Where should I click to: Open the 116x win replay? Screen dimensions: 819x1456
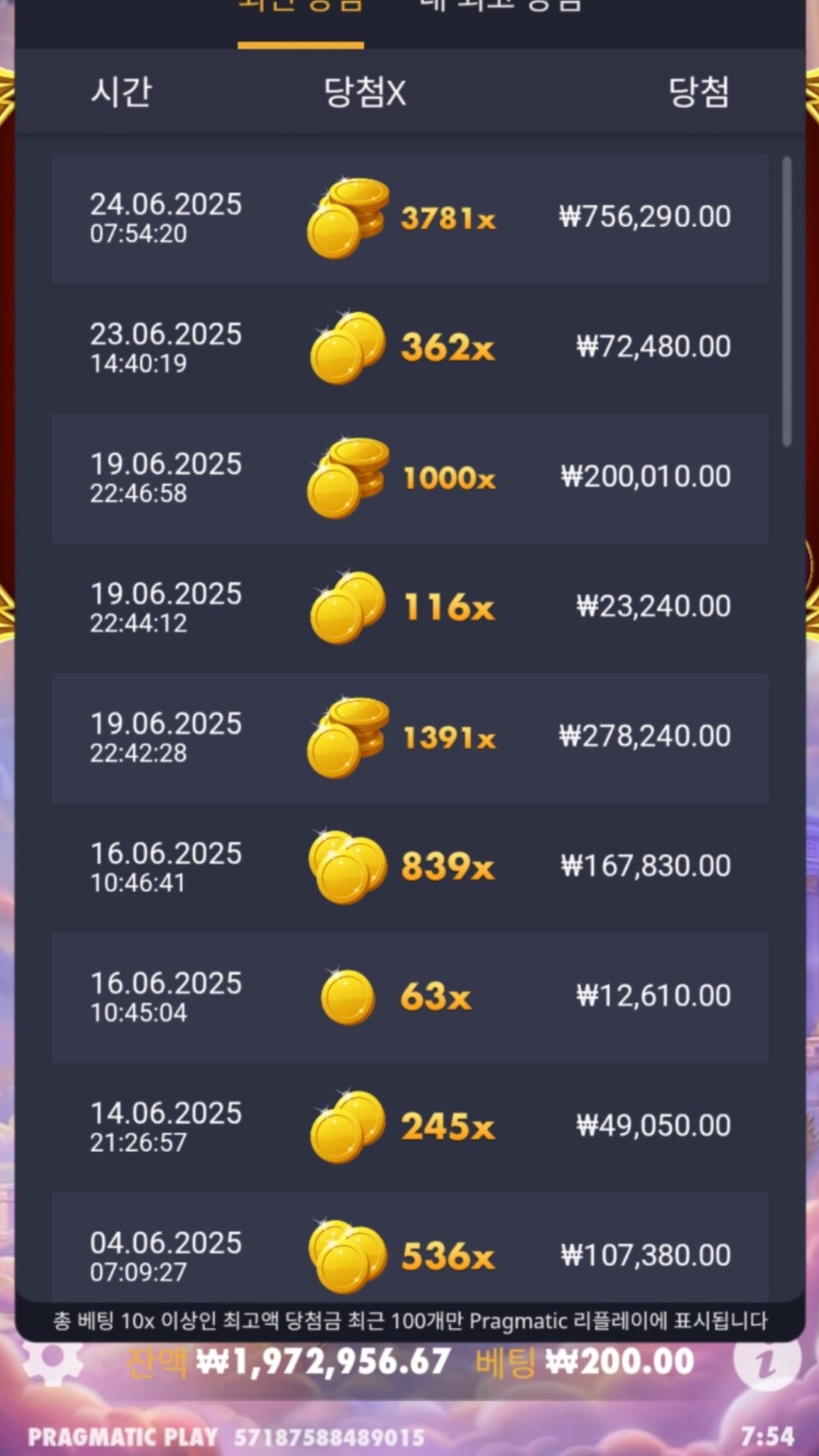coord(409,607)
